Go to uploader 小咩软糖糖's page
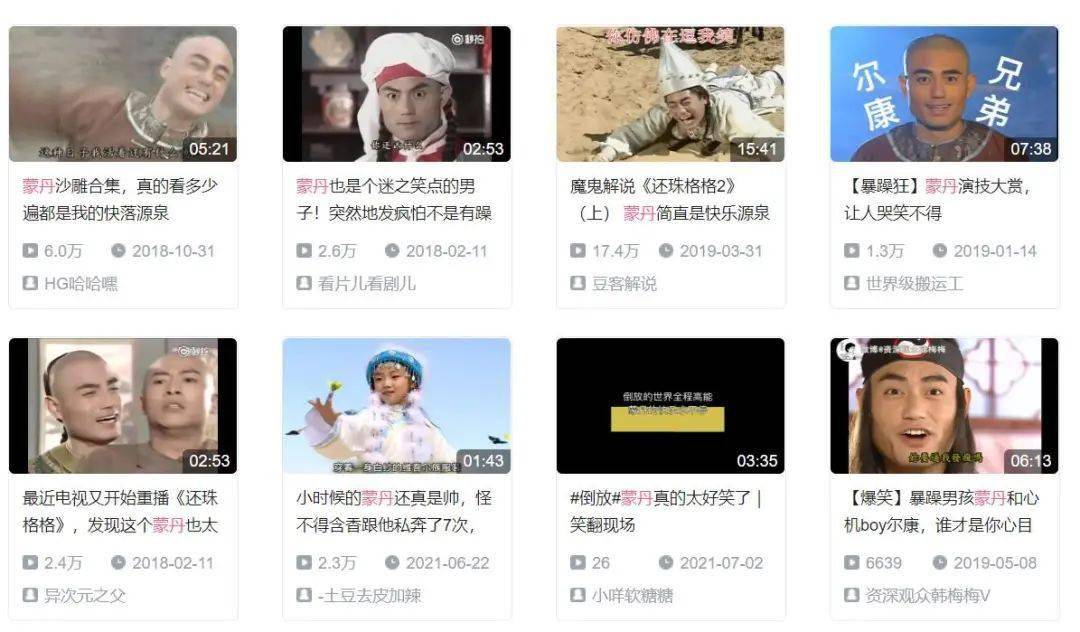The image size is (1080, 632). tap(632, 596)
